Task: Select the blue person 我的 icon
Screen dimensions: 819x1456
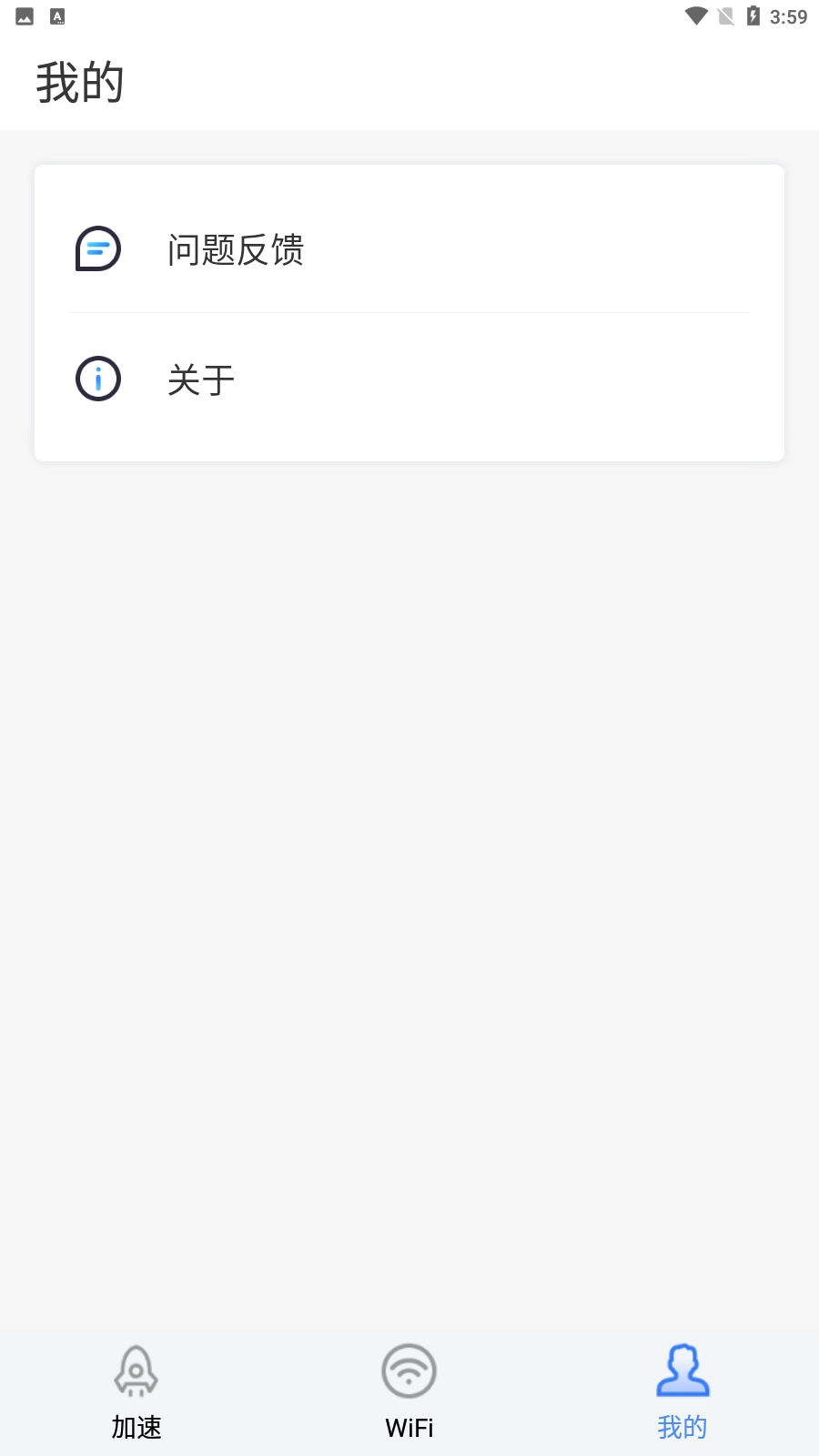Action: click(682, 1370)
